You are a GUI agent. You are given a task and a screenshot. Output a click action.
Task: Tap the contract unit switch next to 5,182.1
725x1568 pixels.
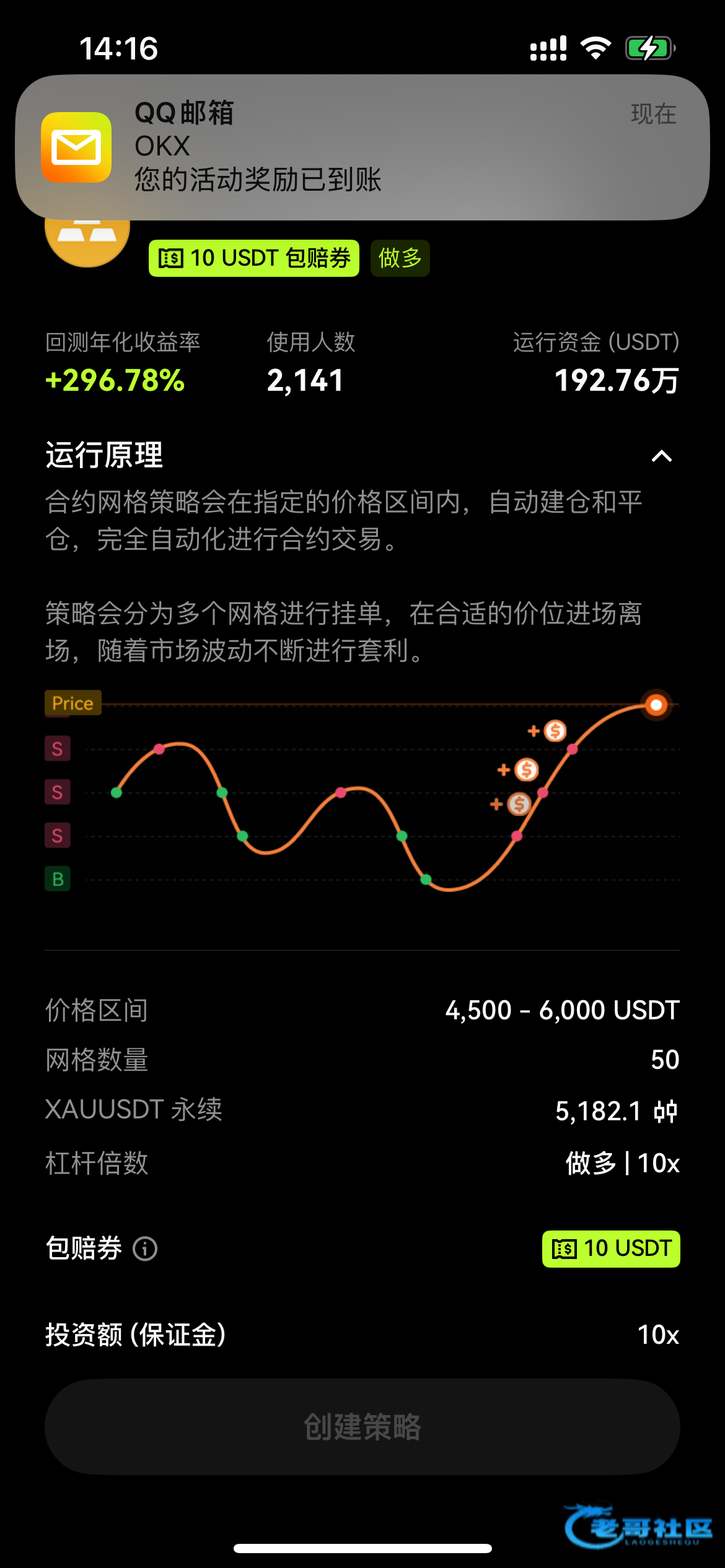(666, 1112)
